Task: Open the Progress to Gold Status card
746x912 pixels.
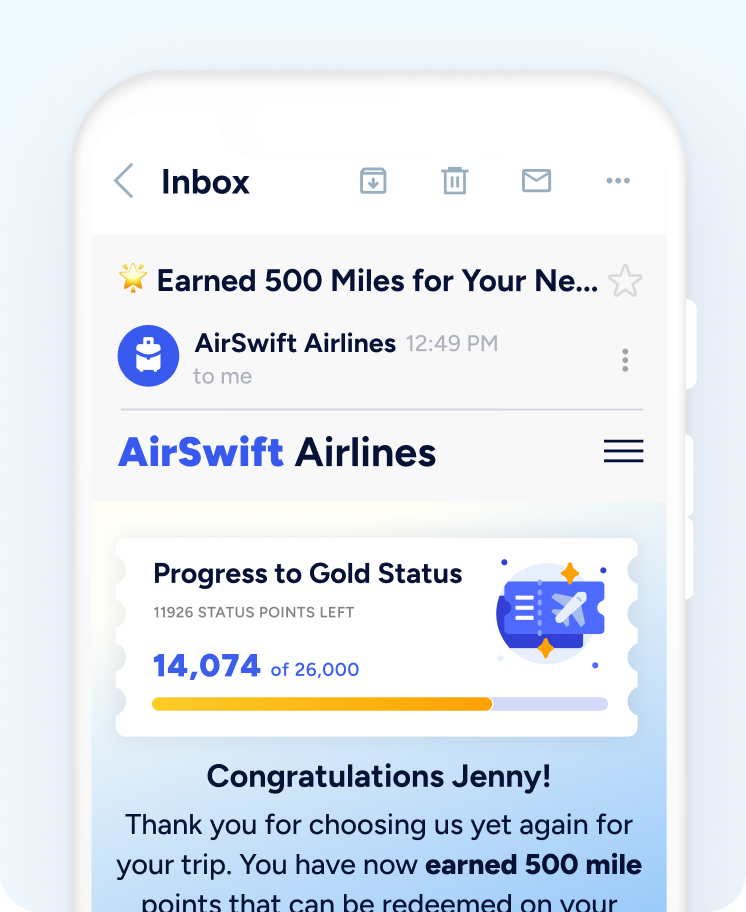Action: coord(376,637)
